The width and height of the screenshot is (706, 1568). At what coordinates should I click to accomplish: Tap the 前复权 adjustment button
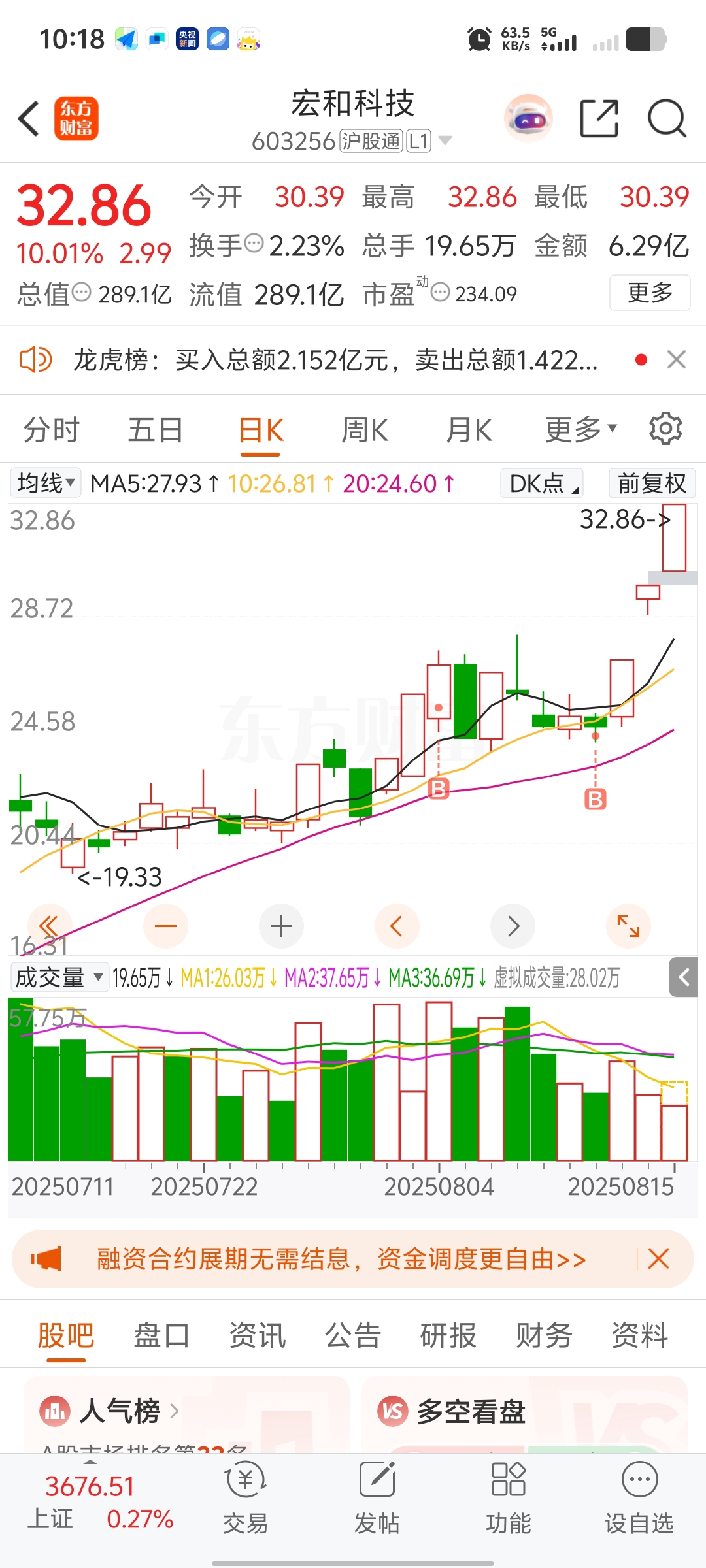coord(652,483)
